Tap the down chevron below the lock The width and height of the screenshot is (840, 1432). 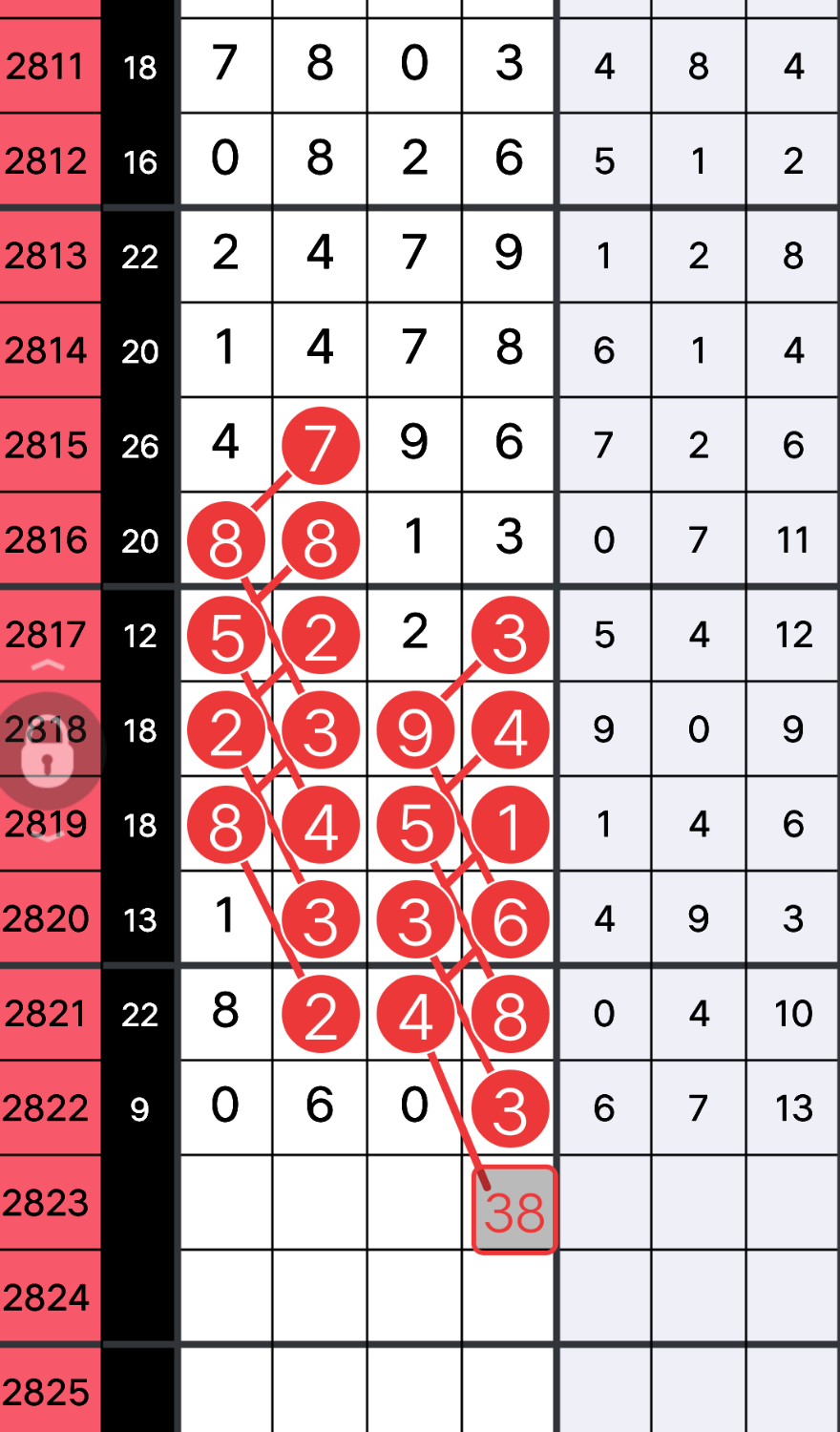49,836
